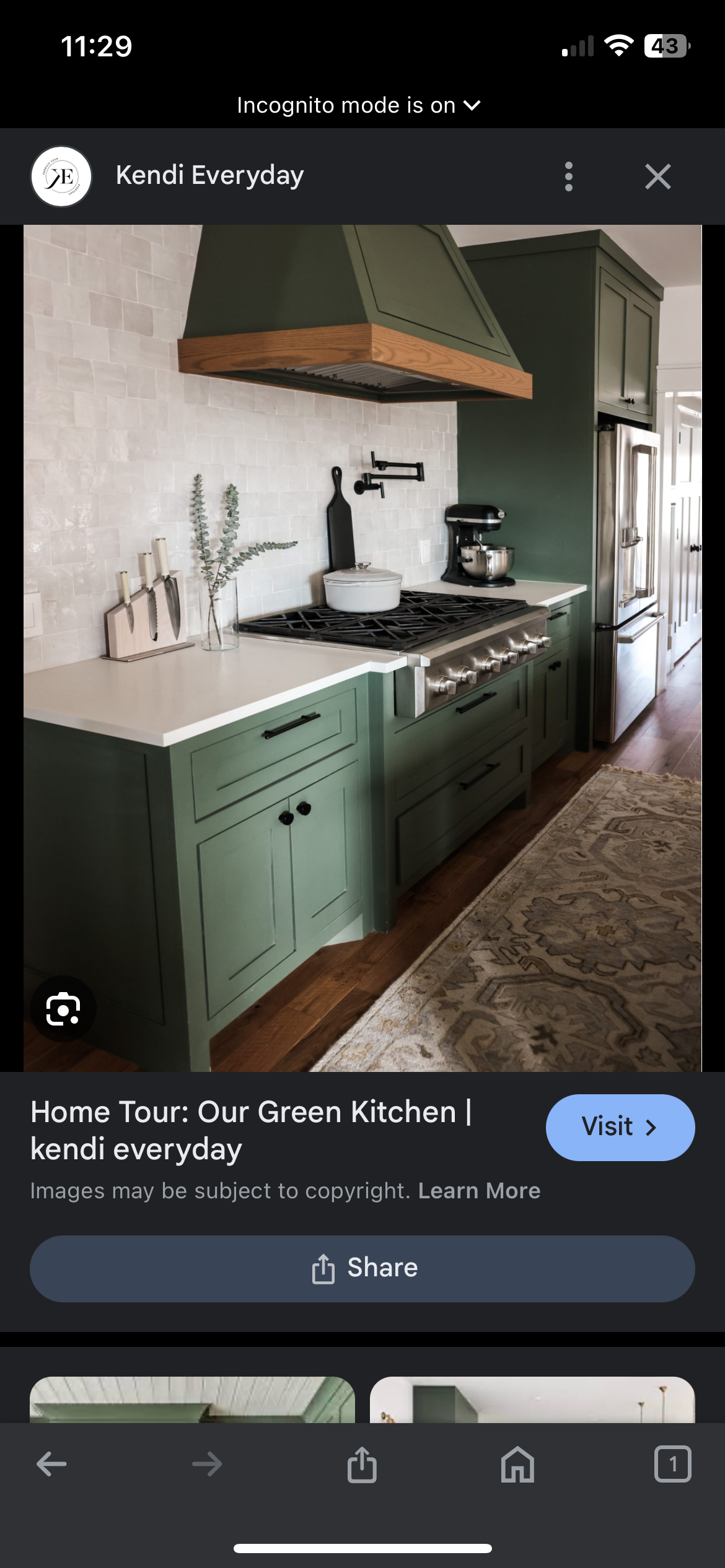Search this image with Lens
The image size is (725, 1568).
pyautogui.click(x=63, y=1009)
